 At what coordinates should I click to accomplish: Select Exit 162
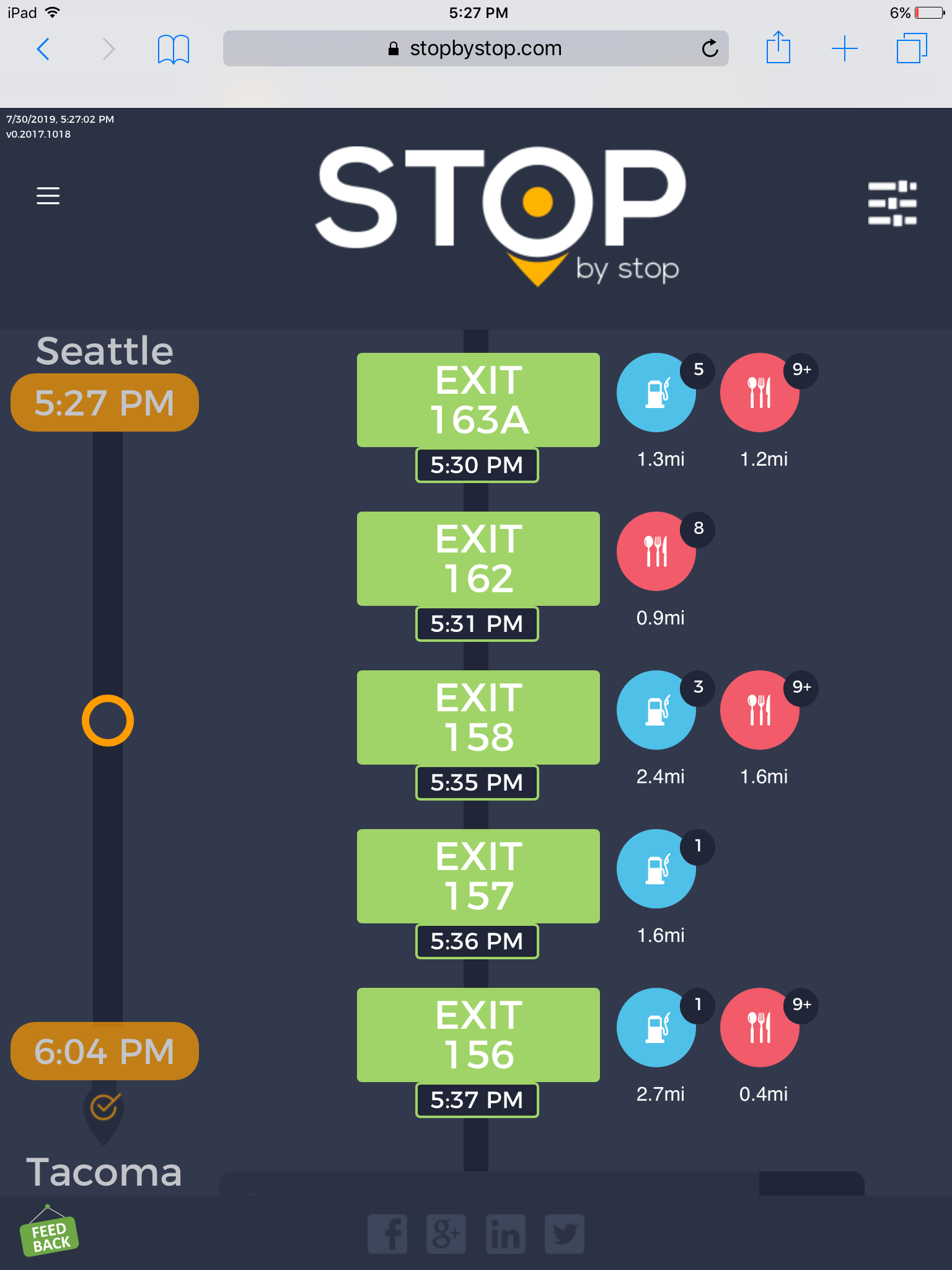click(478, 559)
